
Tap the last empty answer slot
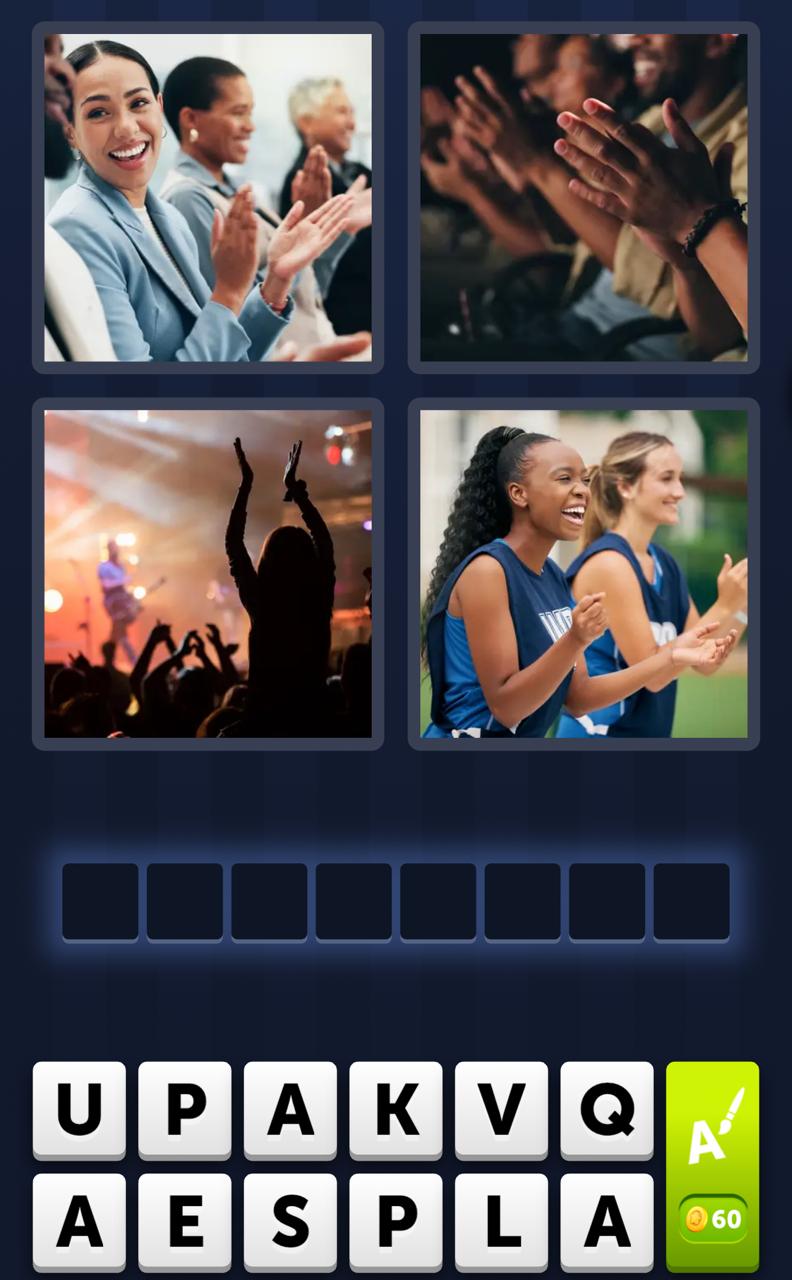(691, 901)
